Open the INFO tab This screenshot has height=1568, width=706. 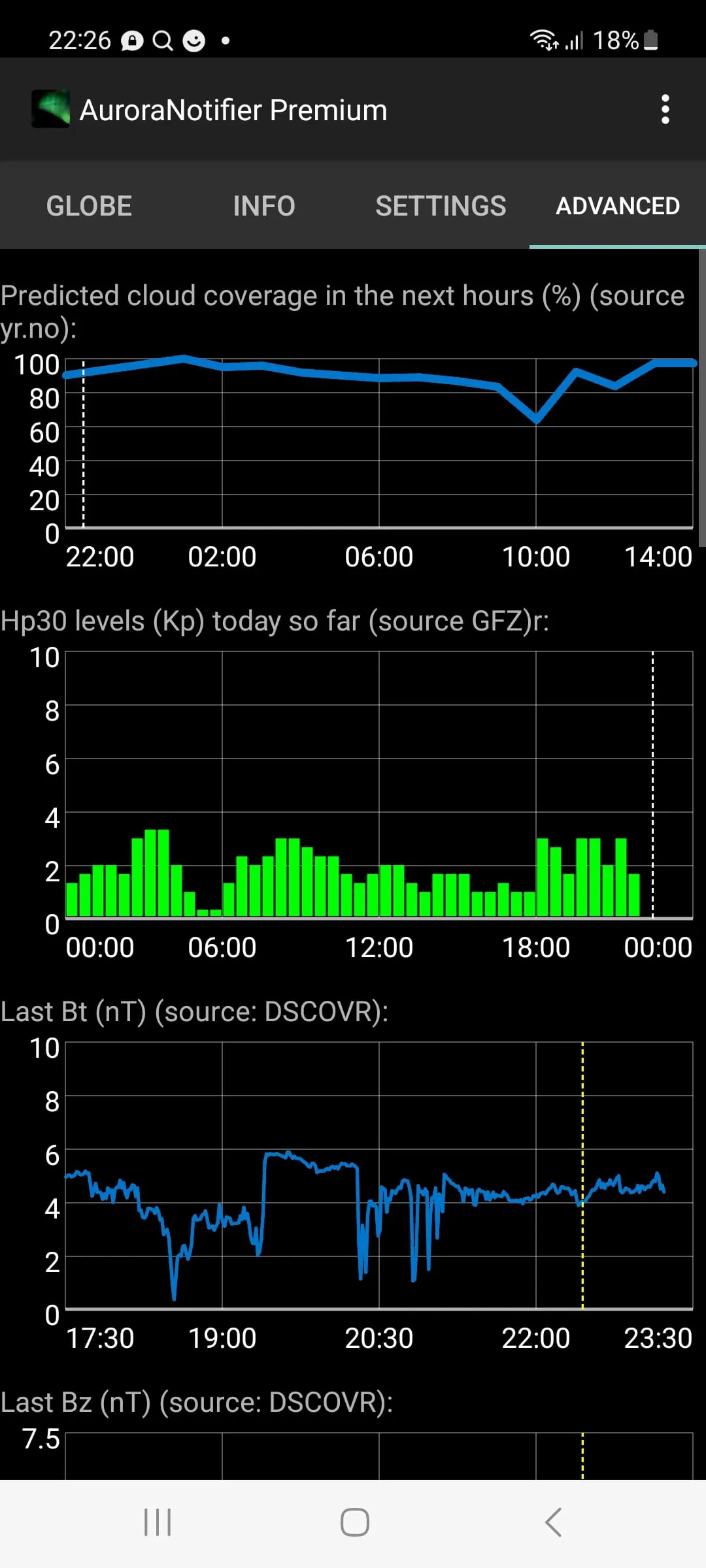tap(263, 206)
